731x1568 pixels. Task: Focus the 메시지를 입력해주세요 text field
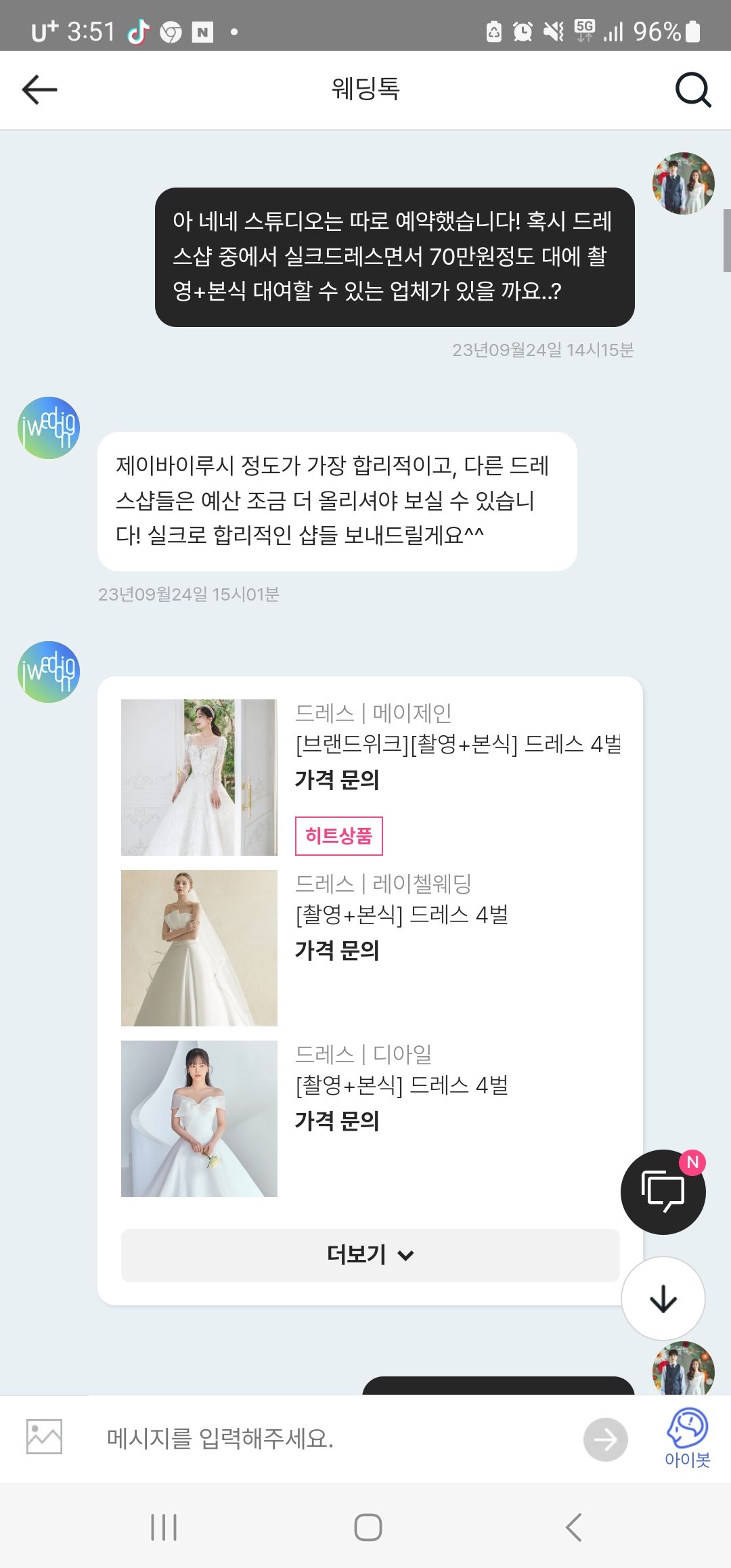332,1438
